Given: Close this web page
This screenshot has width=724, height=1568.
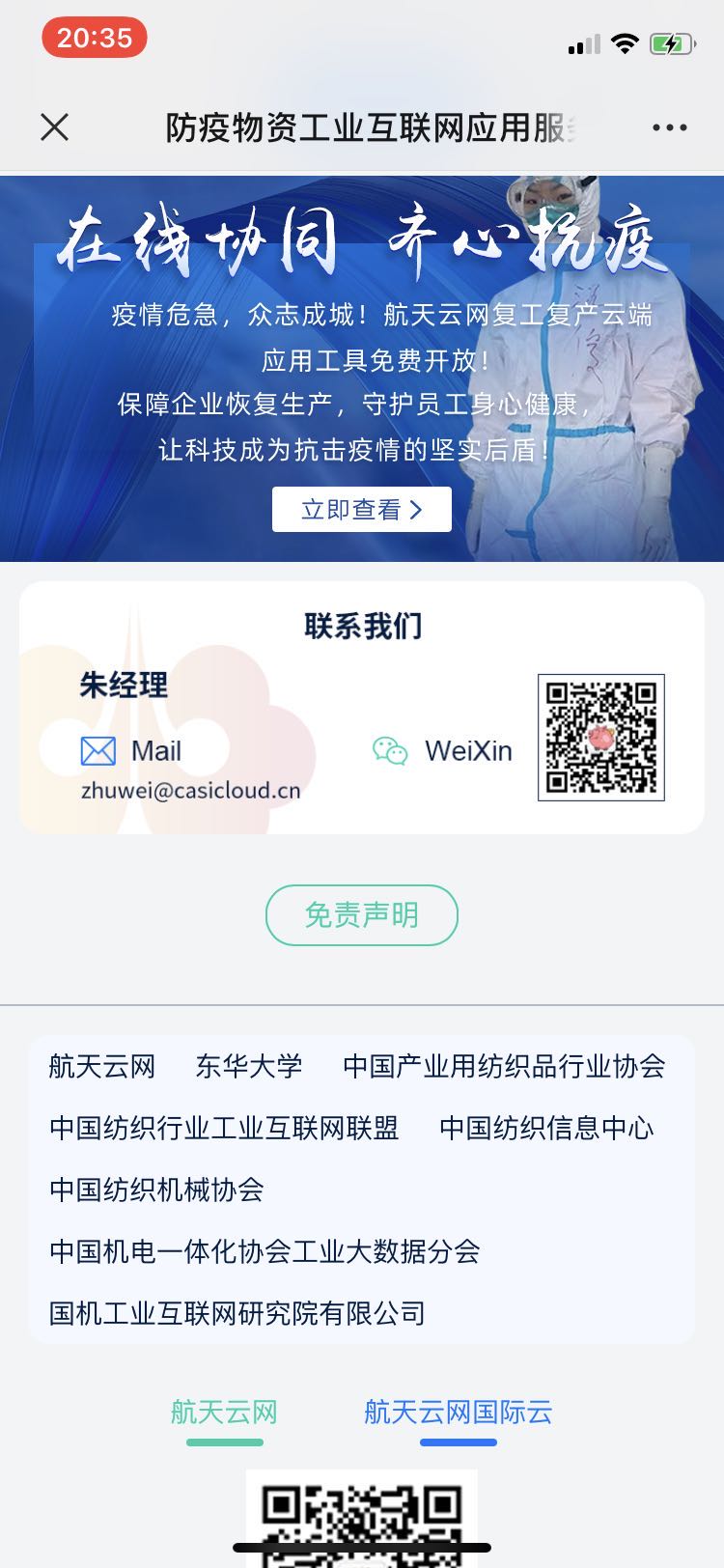Looking at the screenshot, I should click(x=55, y=126).
